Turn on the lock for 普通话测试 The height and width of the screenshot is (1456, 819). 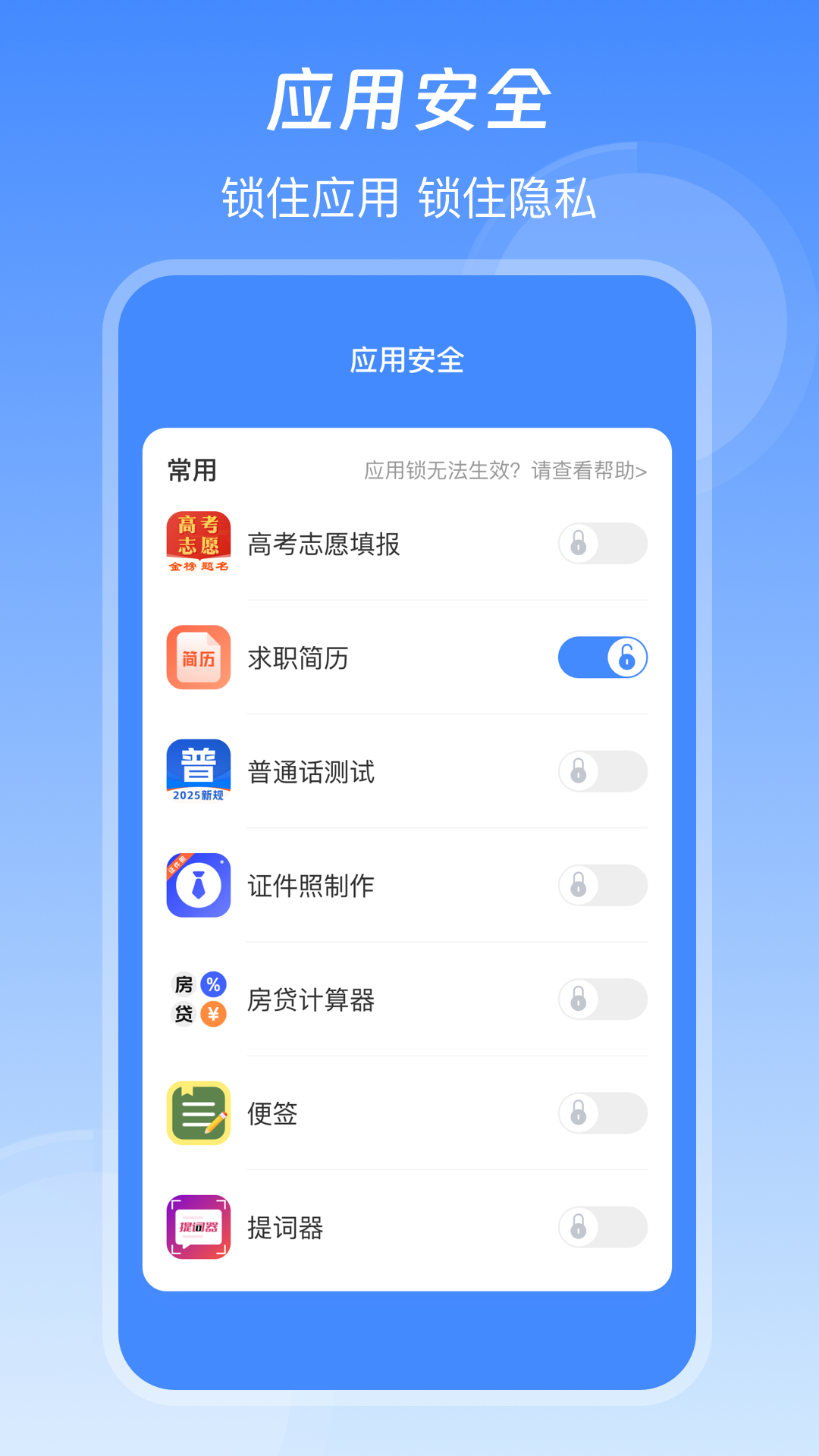602,772
